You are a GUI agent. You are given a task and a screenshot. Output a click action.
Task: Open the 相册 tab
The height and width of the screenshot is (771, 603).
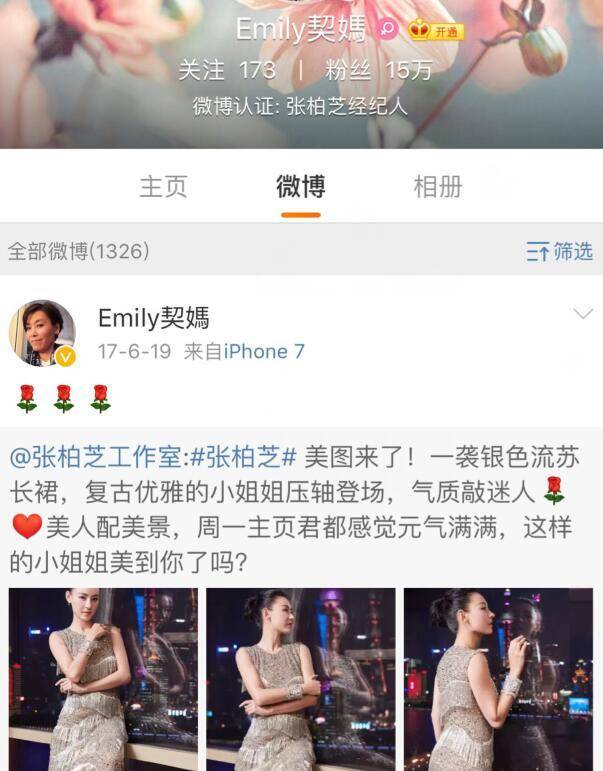(438, 186)
